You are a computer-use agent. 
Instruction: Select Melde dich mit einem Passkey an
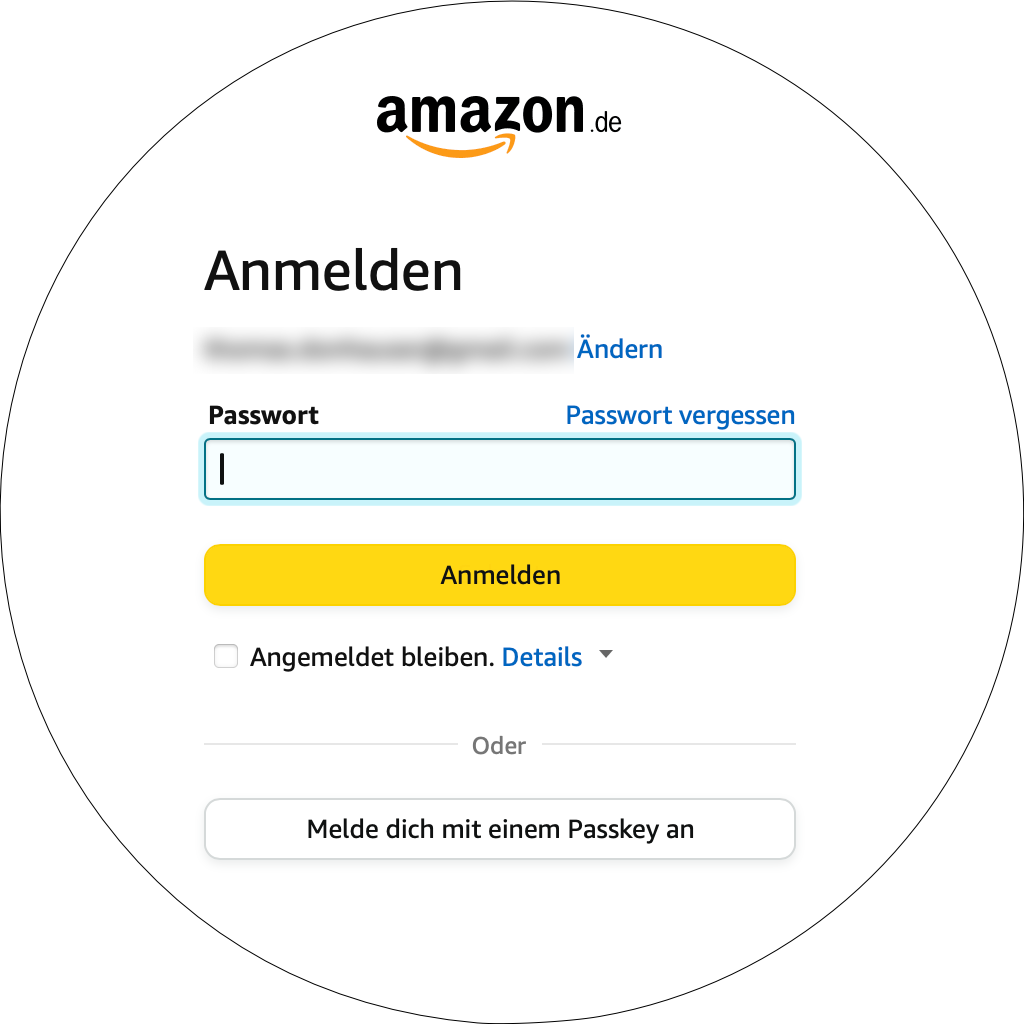(x=500, y=829)
